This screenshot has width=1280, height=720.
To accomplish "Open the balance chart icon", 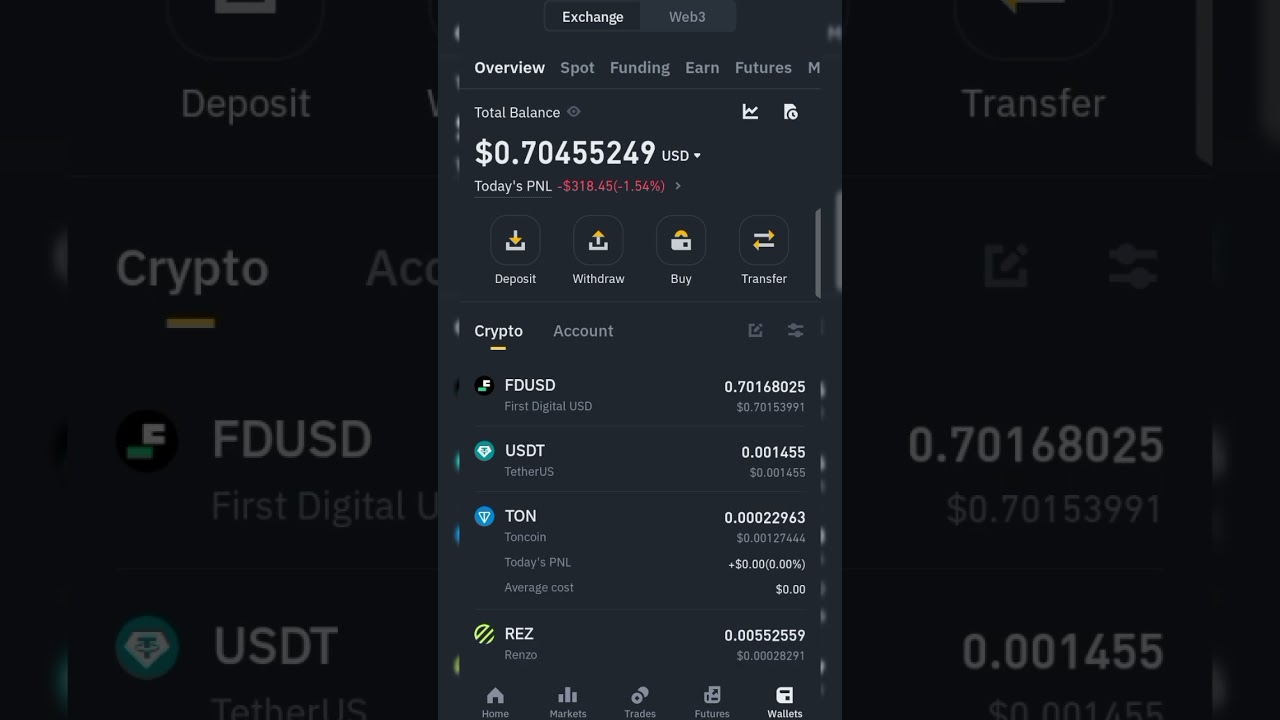I will 750,112.
